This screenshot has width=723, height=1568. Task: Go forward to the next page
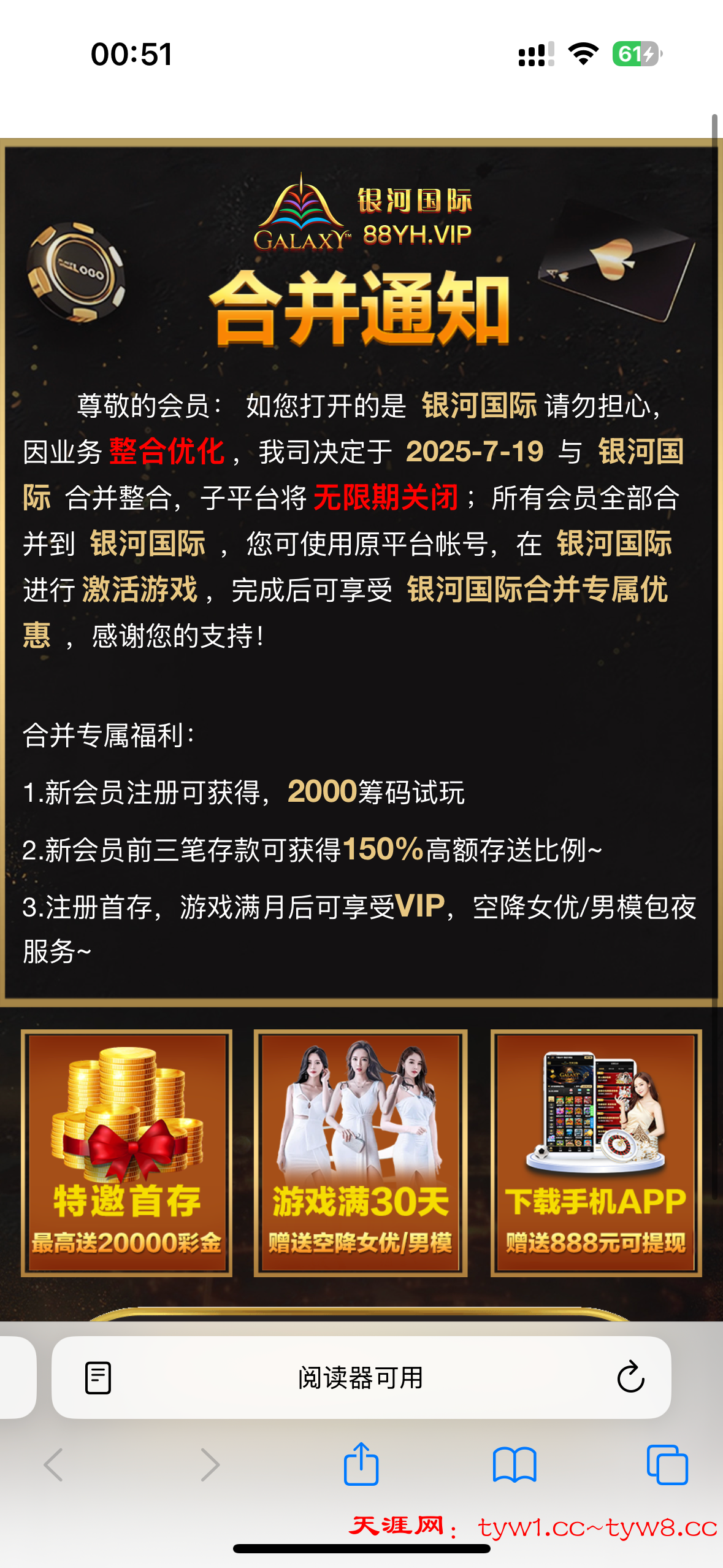point(210,1465)
